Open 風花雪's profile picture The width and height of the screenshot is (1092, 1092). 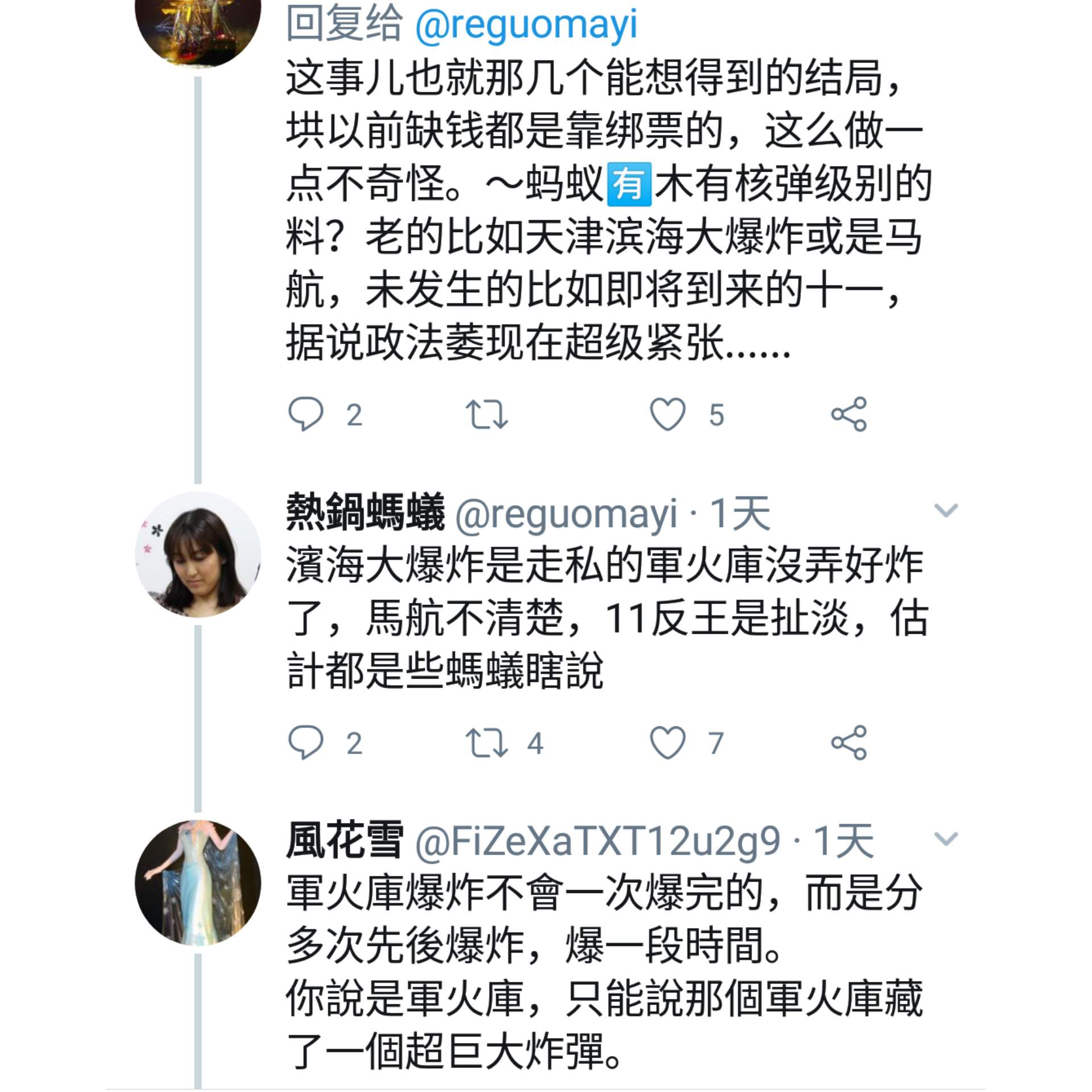tap(198, 883)
